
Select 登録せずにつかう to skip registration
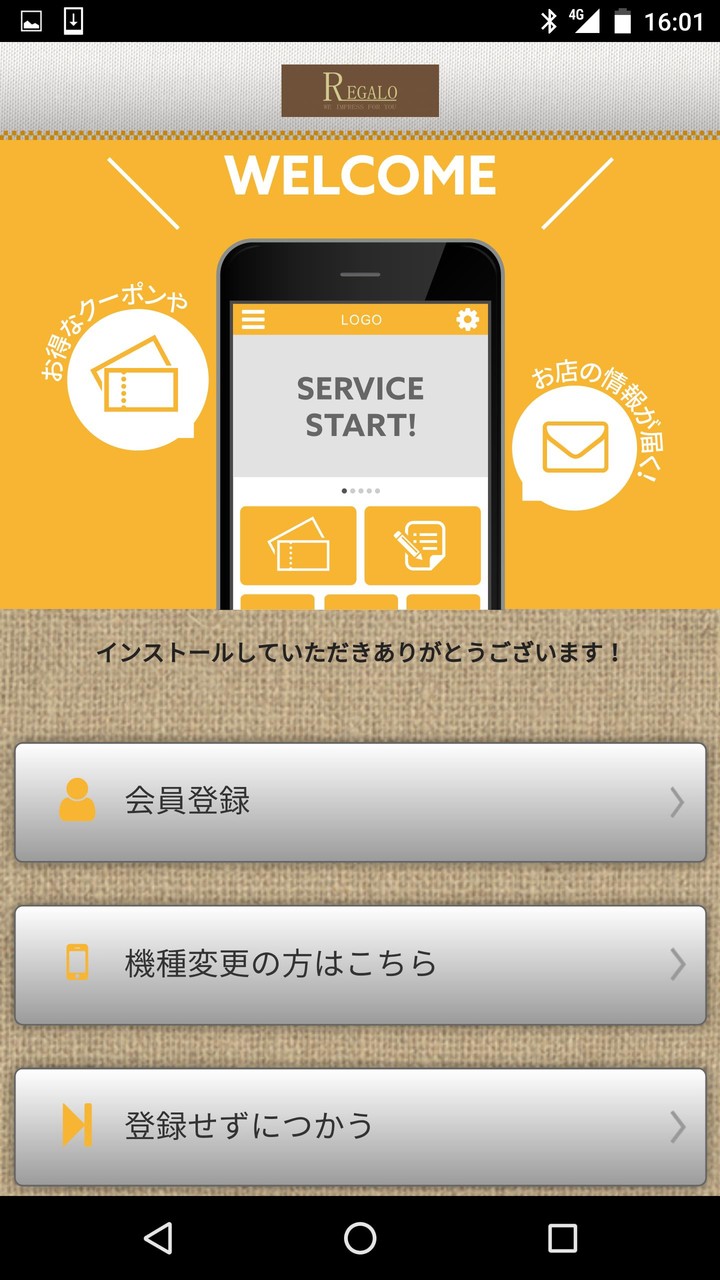tap(360, 1126)
